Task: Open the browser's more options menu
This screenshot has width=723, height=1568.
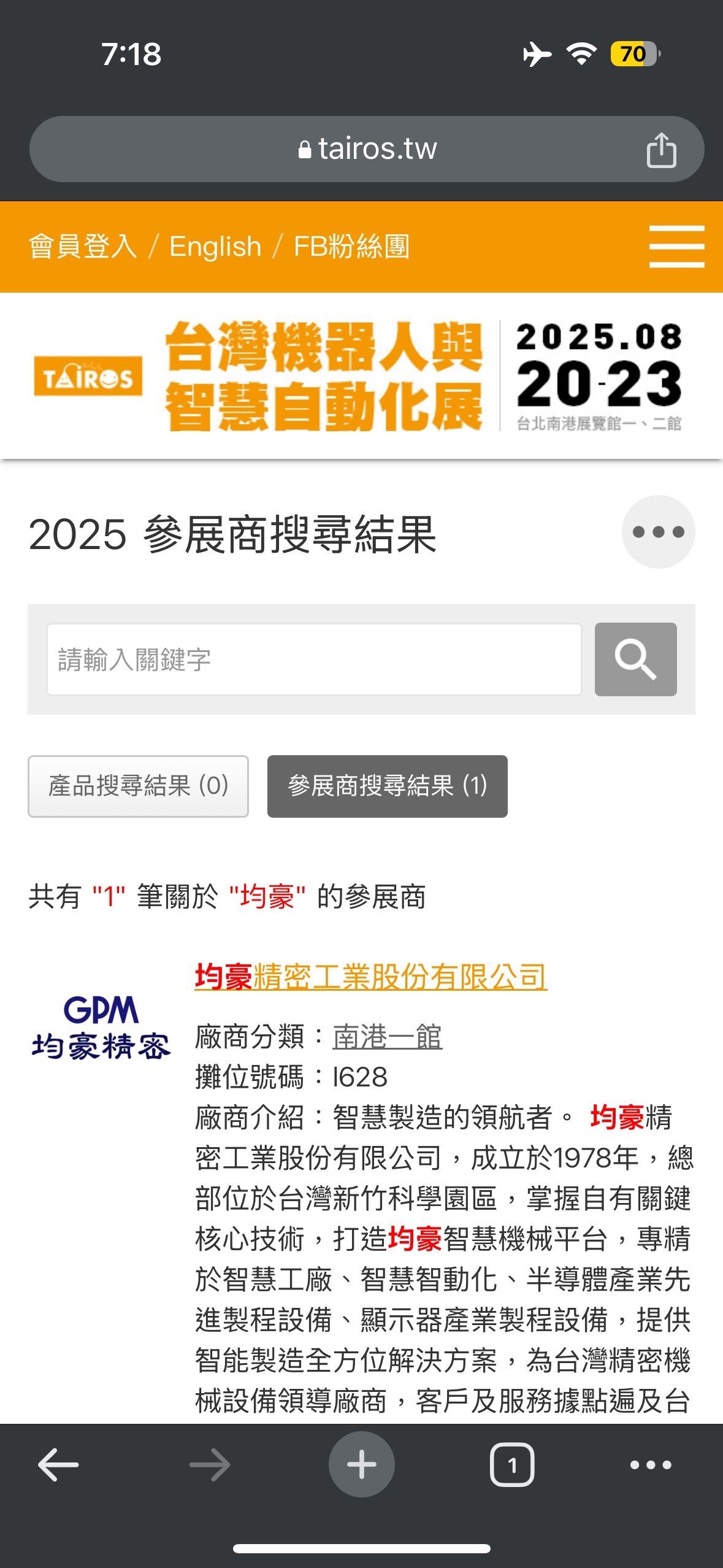Action: (x=651, y=1465)
